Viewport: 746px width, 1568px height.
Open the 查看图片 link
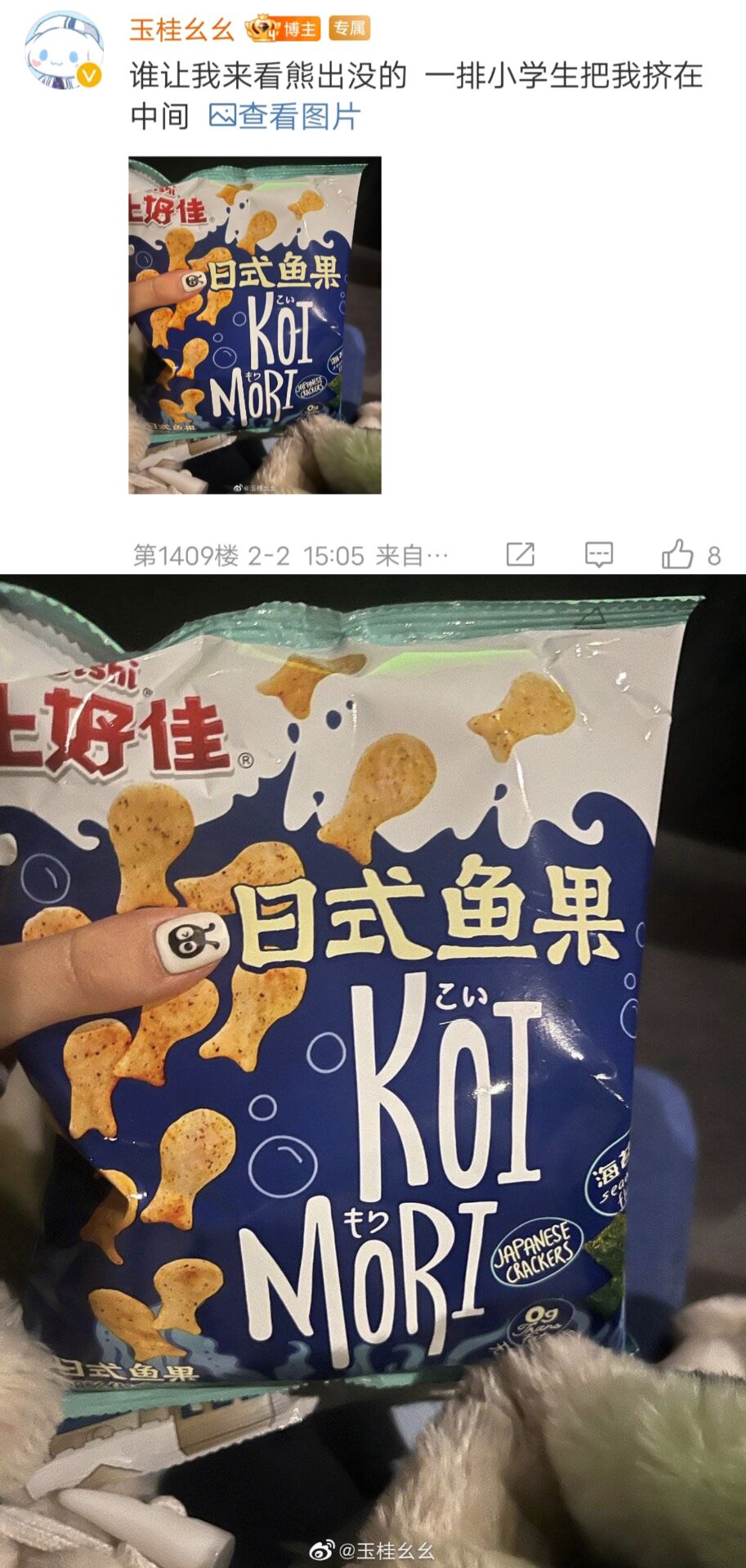(x=284, y=116)
